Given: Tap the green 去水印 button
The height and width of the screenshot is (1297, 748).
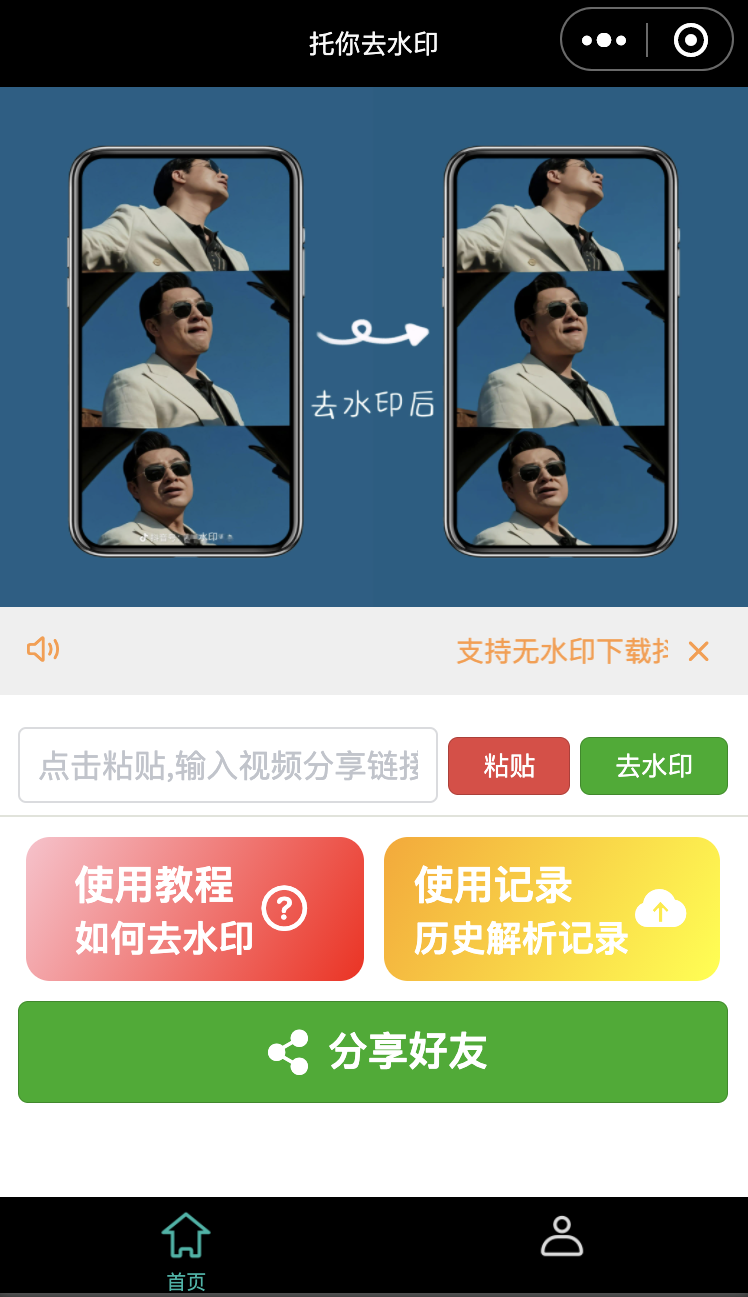Looking at the screenshot, I should tap(654, 766).
